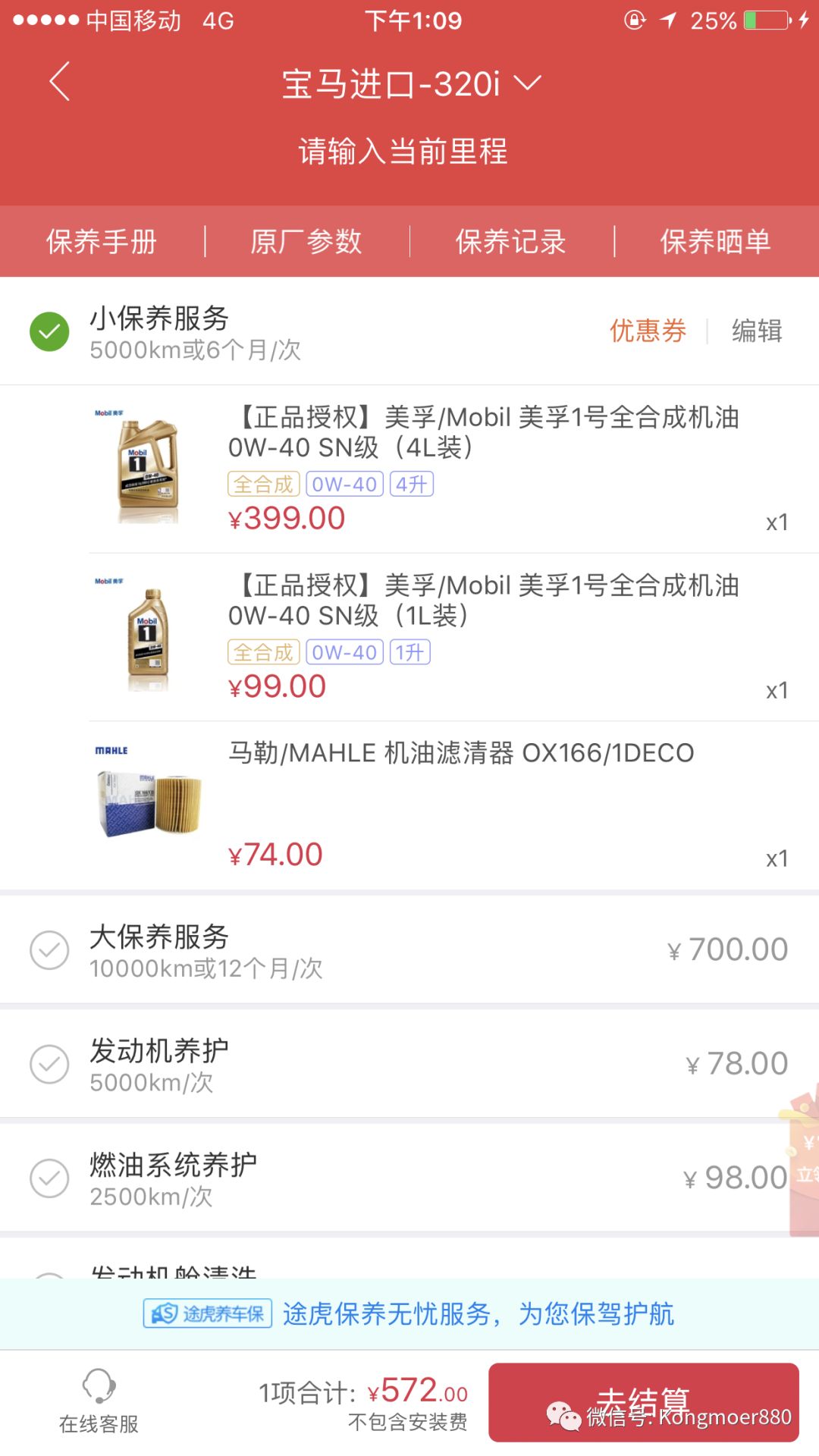Screen dimensions: 819x1456
Task: Open 保养晒单 tab
Action: 715,242
